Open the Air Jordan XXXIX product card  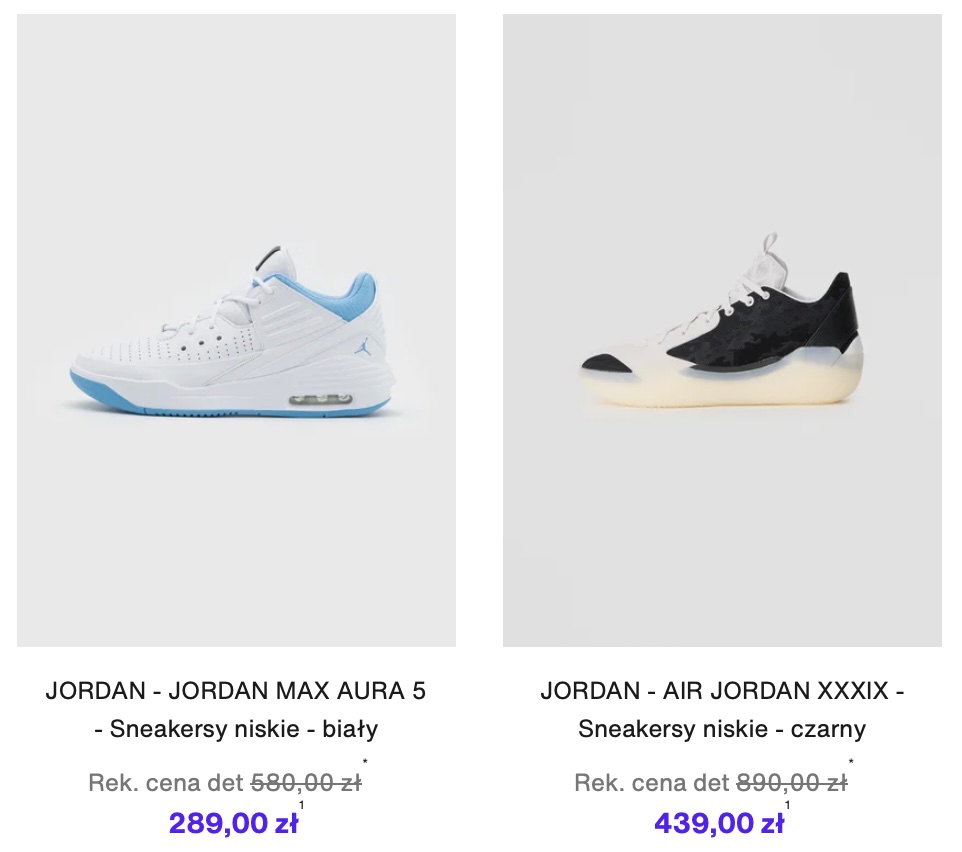tap(721, 330)
